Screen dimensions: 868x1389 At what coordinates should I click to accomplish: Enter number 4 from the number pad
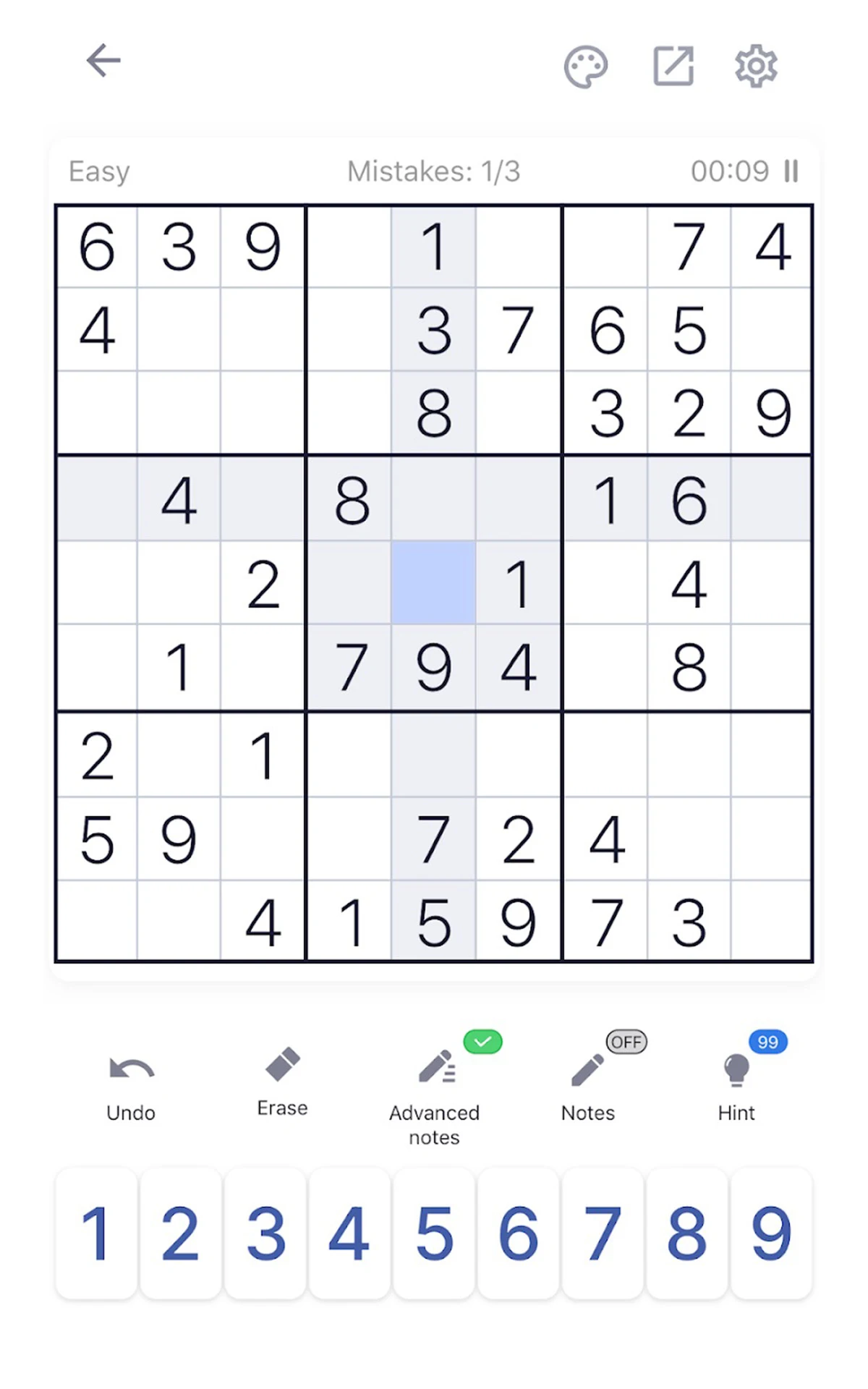tap(349, 1233)
